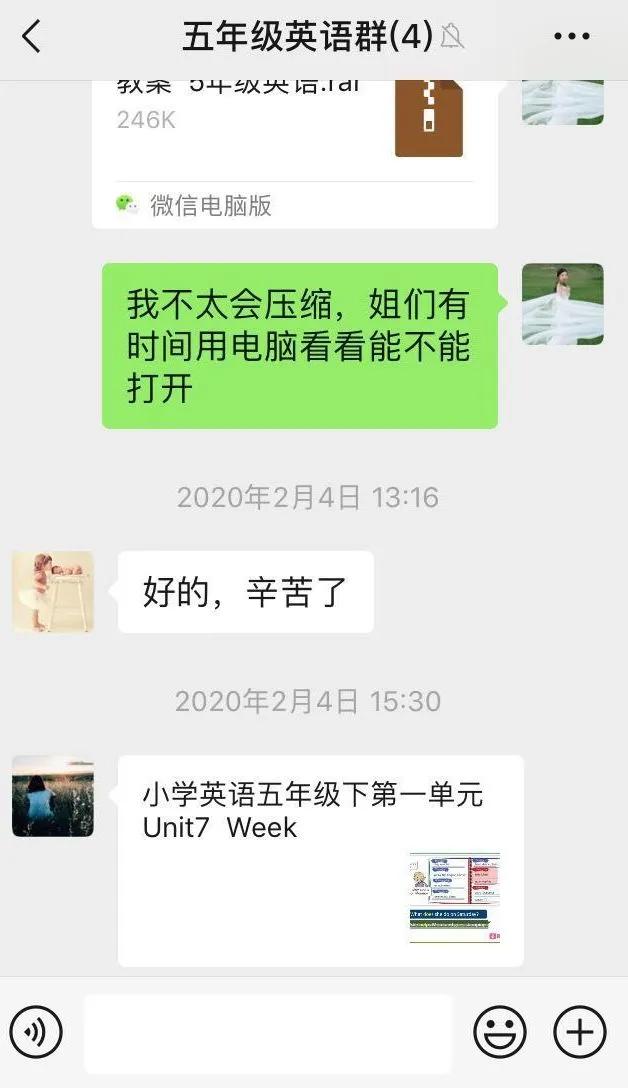628x1088 pixels.
Task: View profile of the Unit7 Week card sender
Action: pyautogui.click(x=53, y=796)
